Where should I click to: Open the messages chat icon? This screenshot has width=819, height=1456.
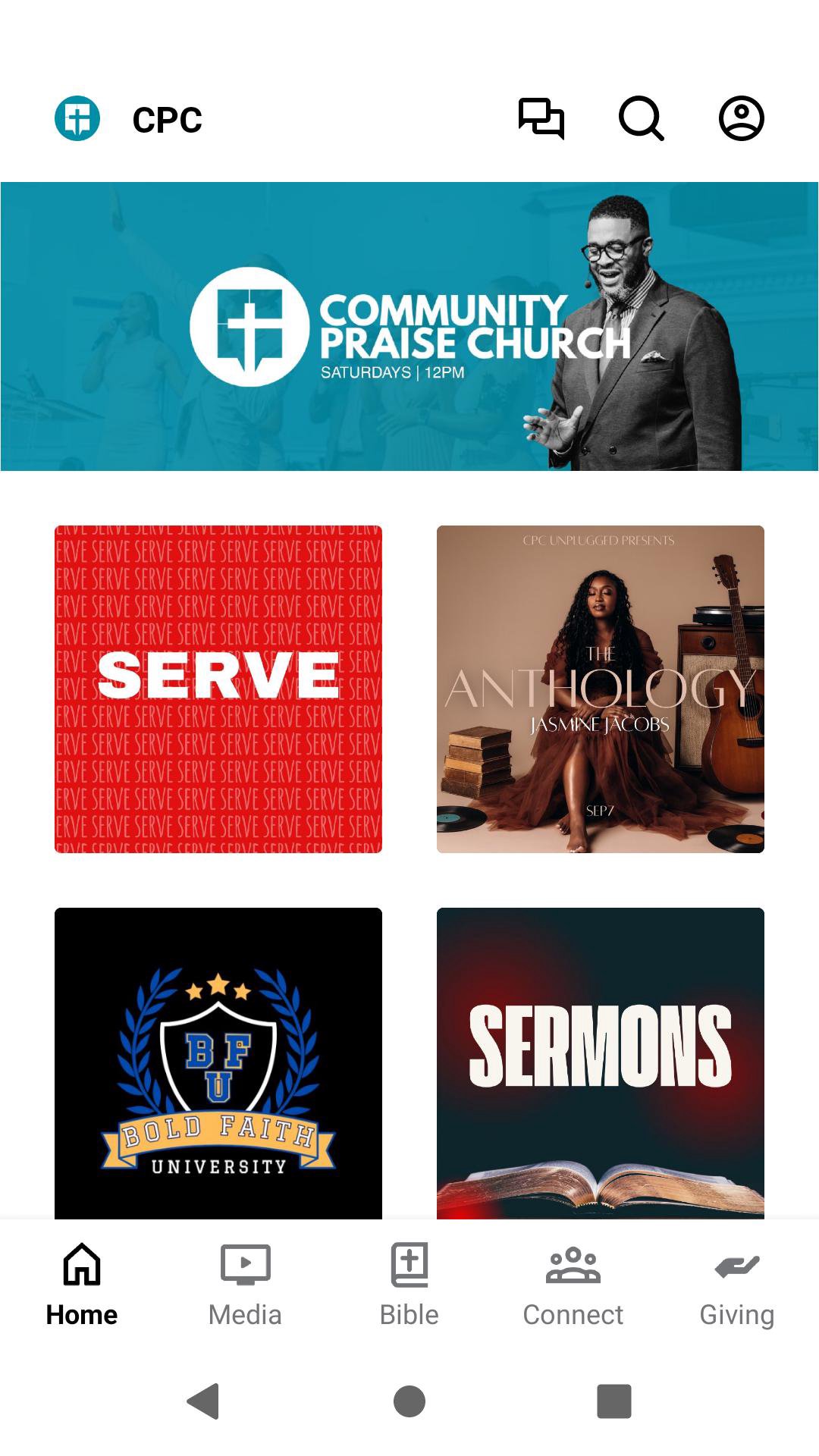tap(541, 118)
